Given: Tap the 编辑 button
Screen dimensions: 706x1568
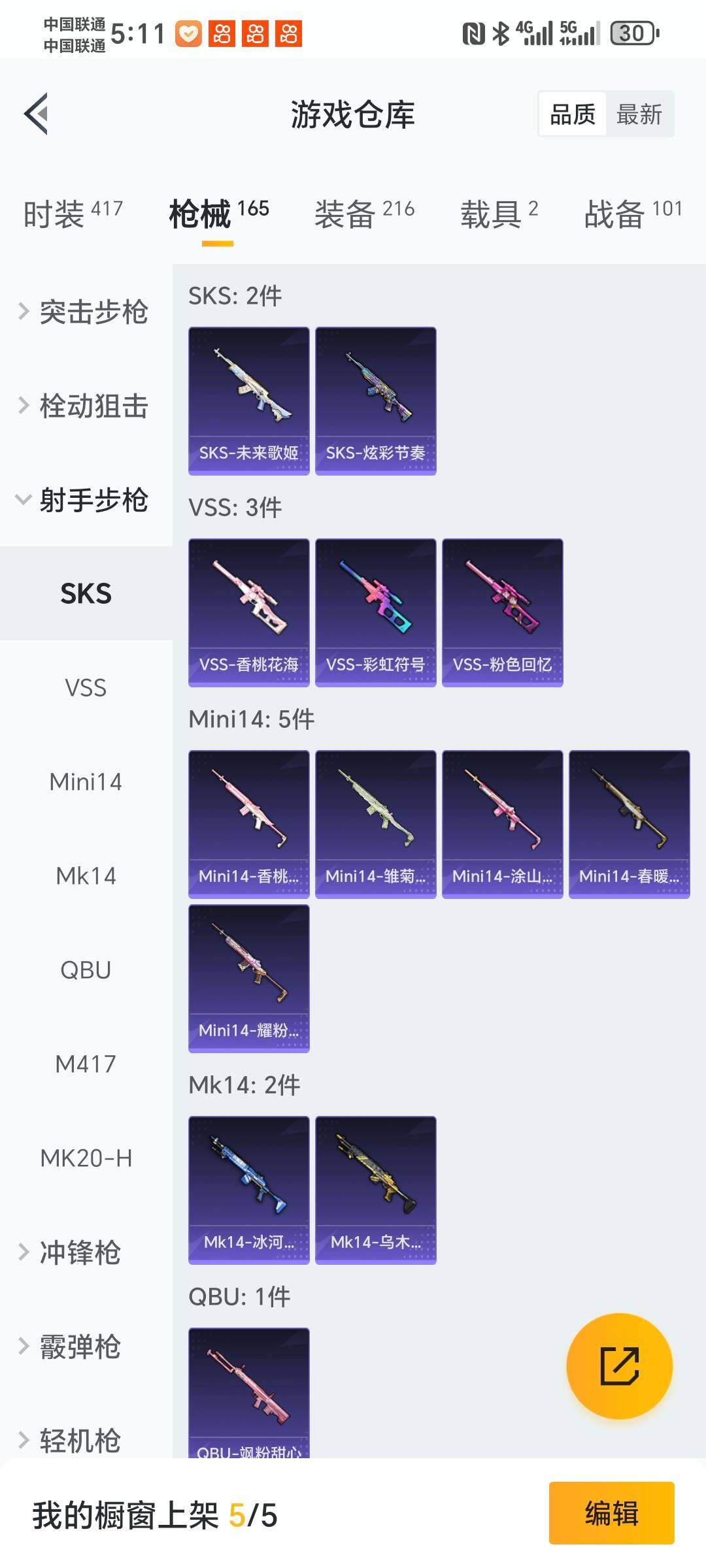Looking at the screenshot, I should pos(611,1513).
